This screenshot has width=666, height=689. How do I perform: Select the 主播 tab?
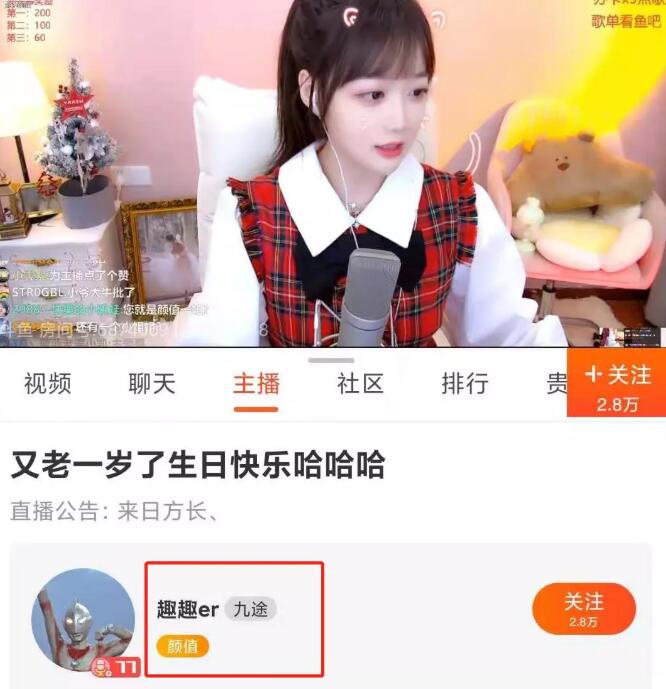coord(256,383)
